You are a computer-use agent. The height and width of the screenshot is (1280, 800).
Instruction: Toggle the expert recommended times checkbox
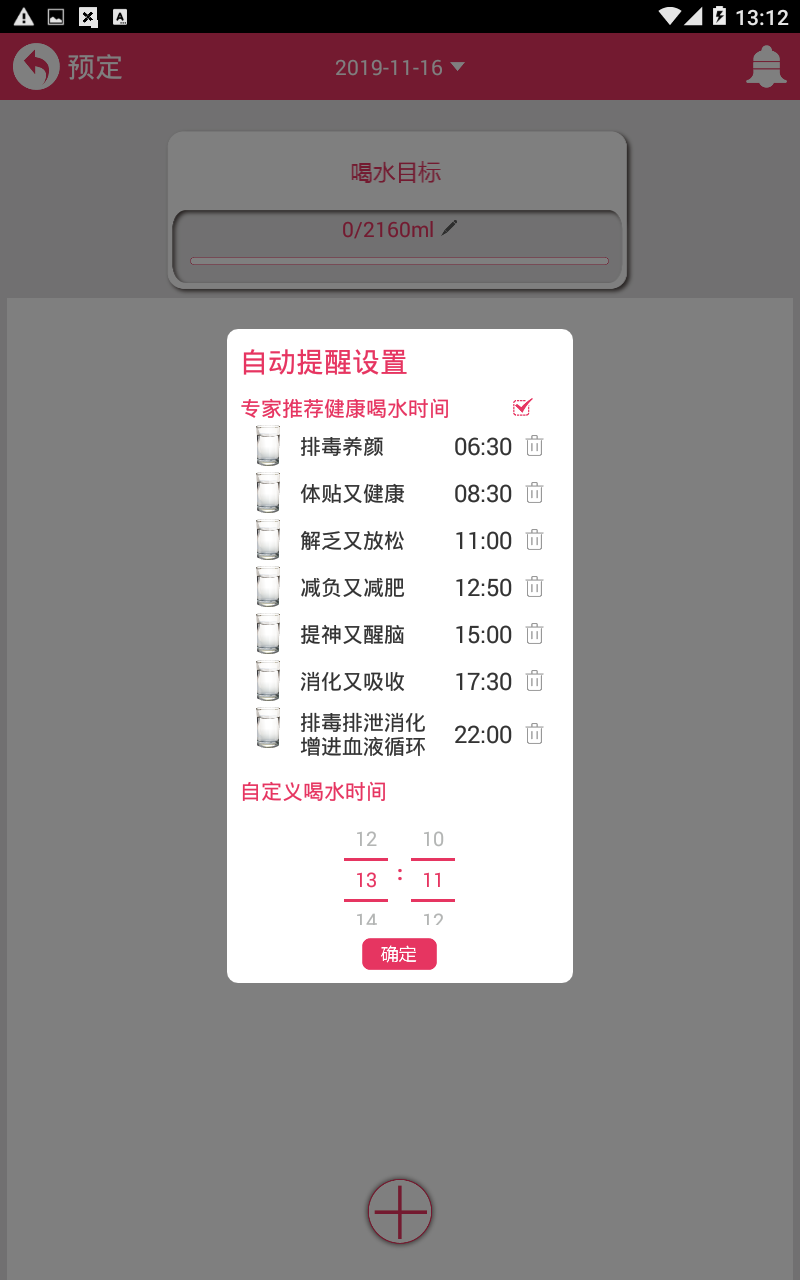tap(522, 407)
